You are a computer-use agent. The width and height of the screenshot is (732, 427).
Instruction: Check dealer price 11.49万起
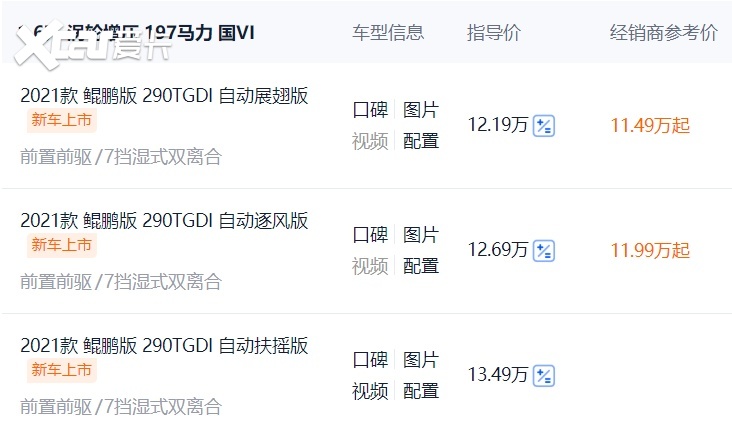(x=650, y=126)
